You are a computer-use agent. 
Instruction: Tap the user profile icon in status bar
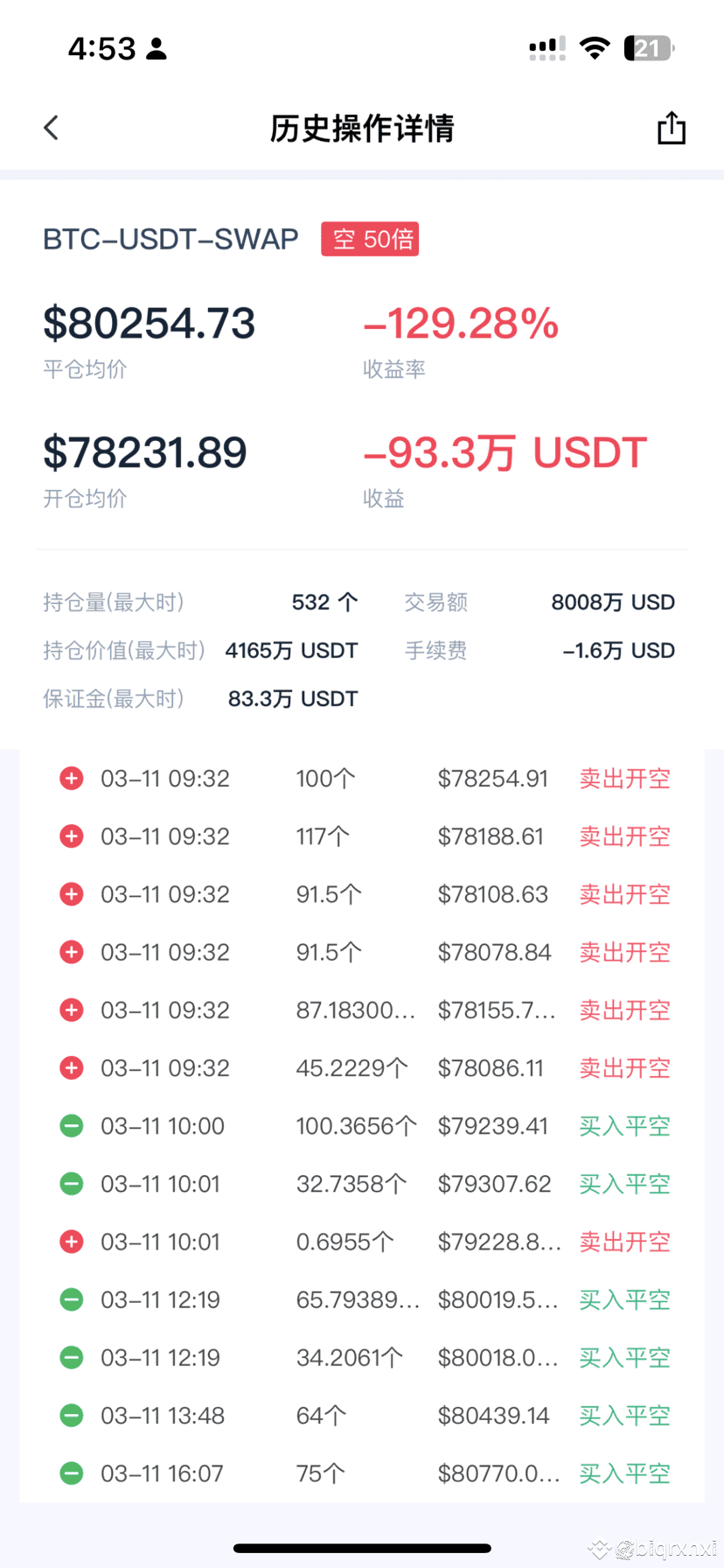[x=157, y=48]
